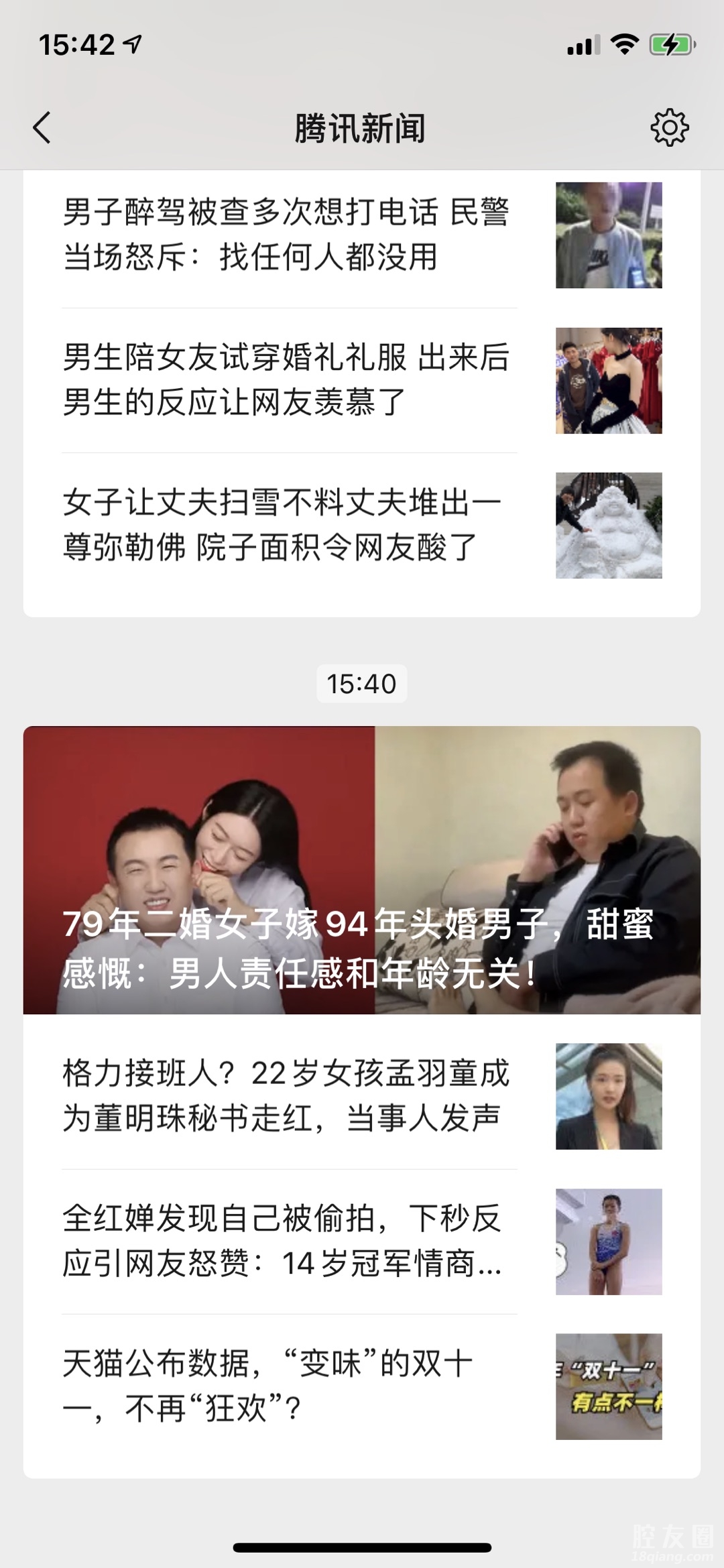View the 79年二婚女子嫁94年头婚男子 headline card
This screenshot has width=724, height=1568.
coord(362,869)
